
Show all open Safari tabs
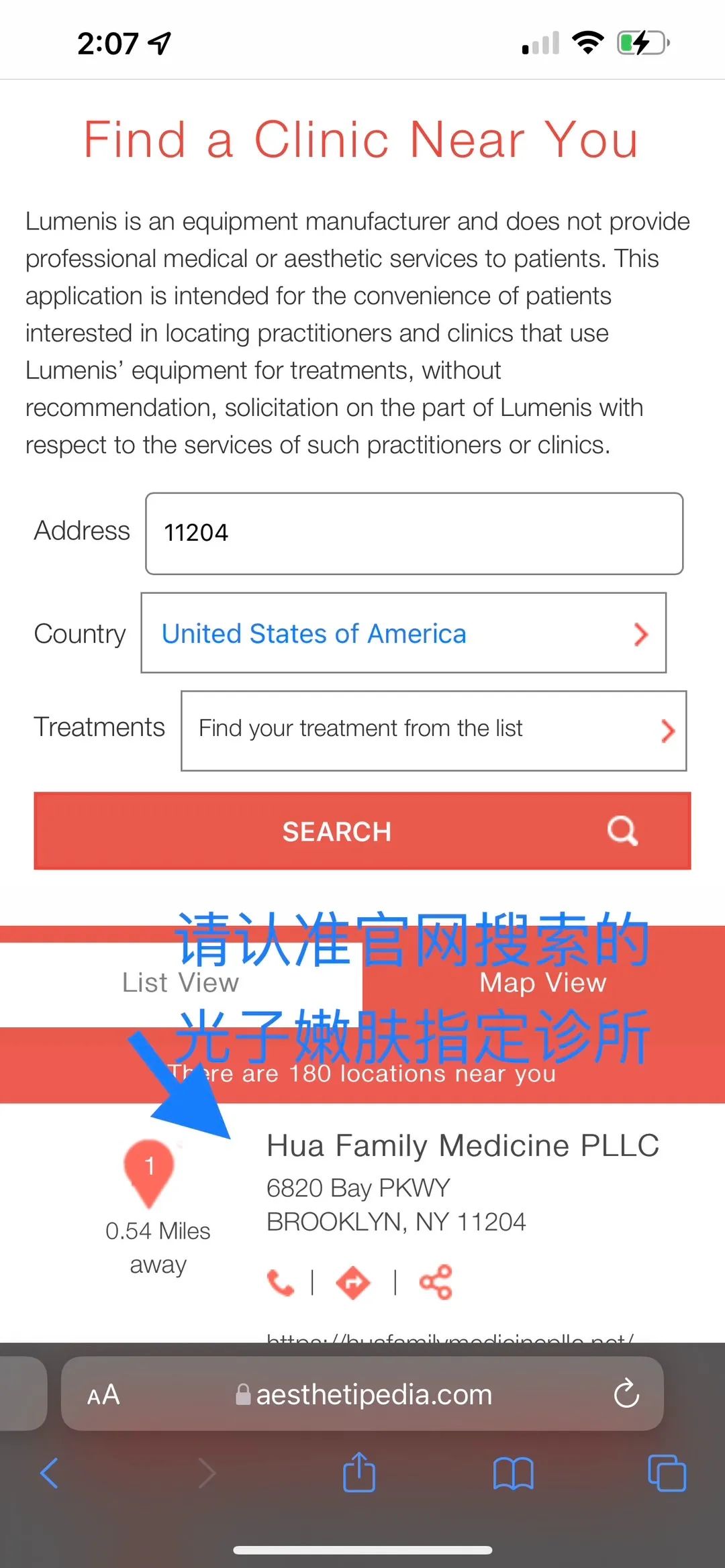[667, 1473]
